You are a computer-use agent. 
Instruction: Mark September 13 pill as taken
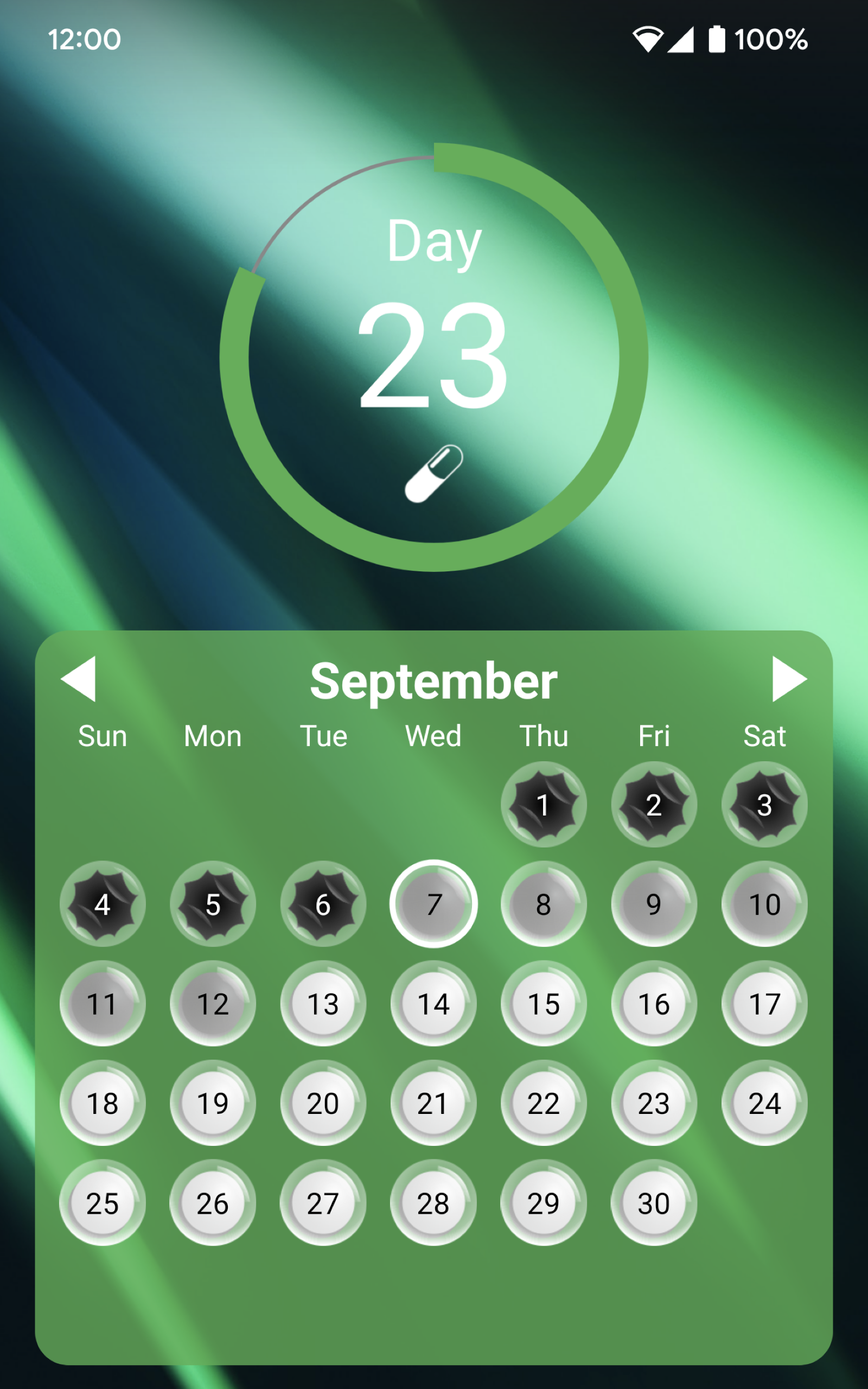pyautogui.click(x=323, y=1004)
